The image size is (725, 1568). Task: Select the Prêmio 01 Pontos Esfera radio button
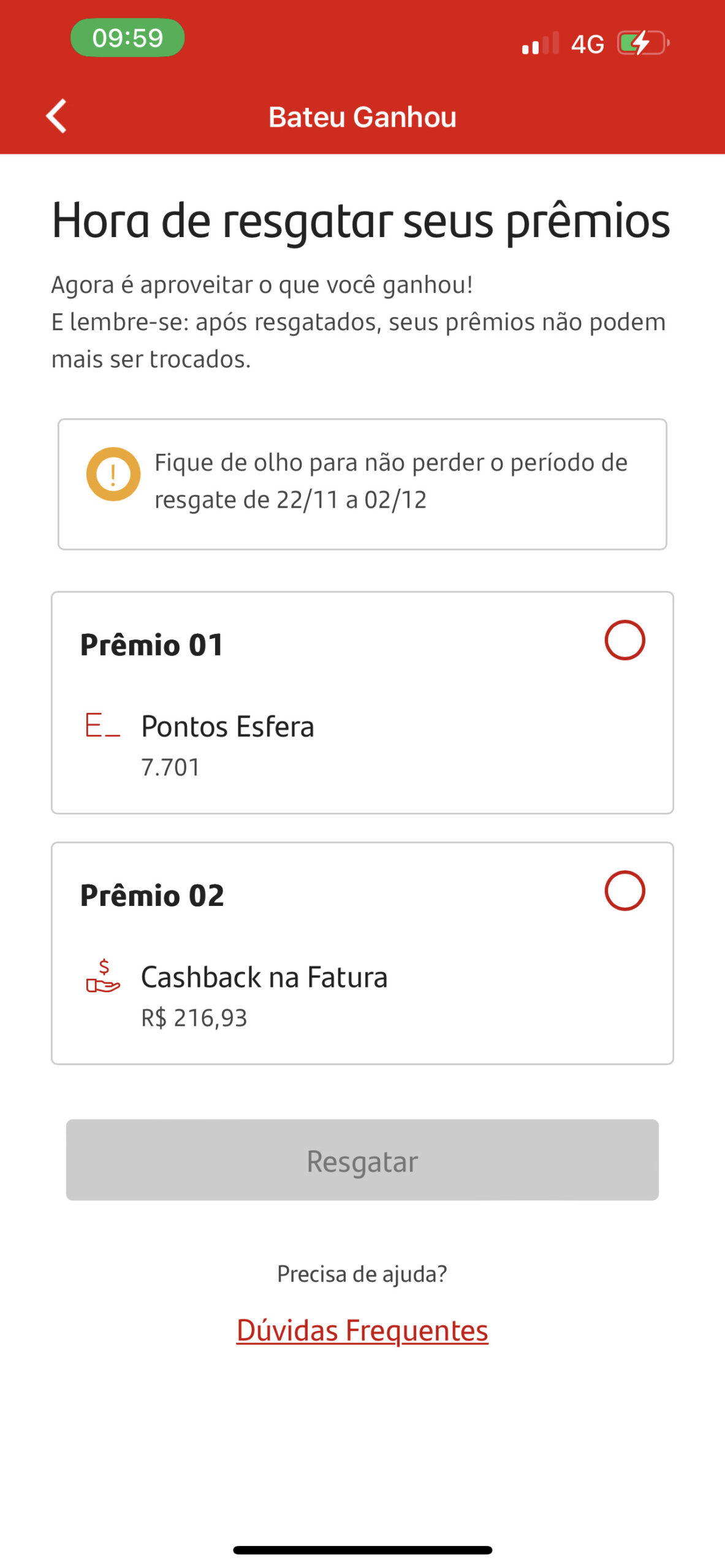tap(624, 640)
